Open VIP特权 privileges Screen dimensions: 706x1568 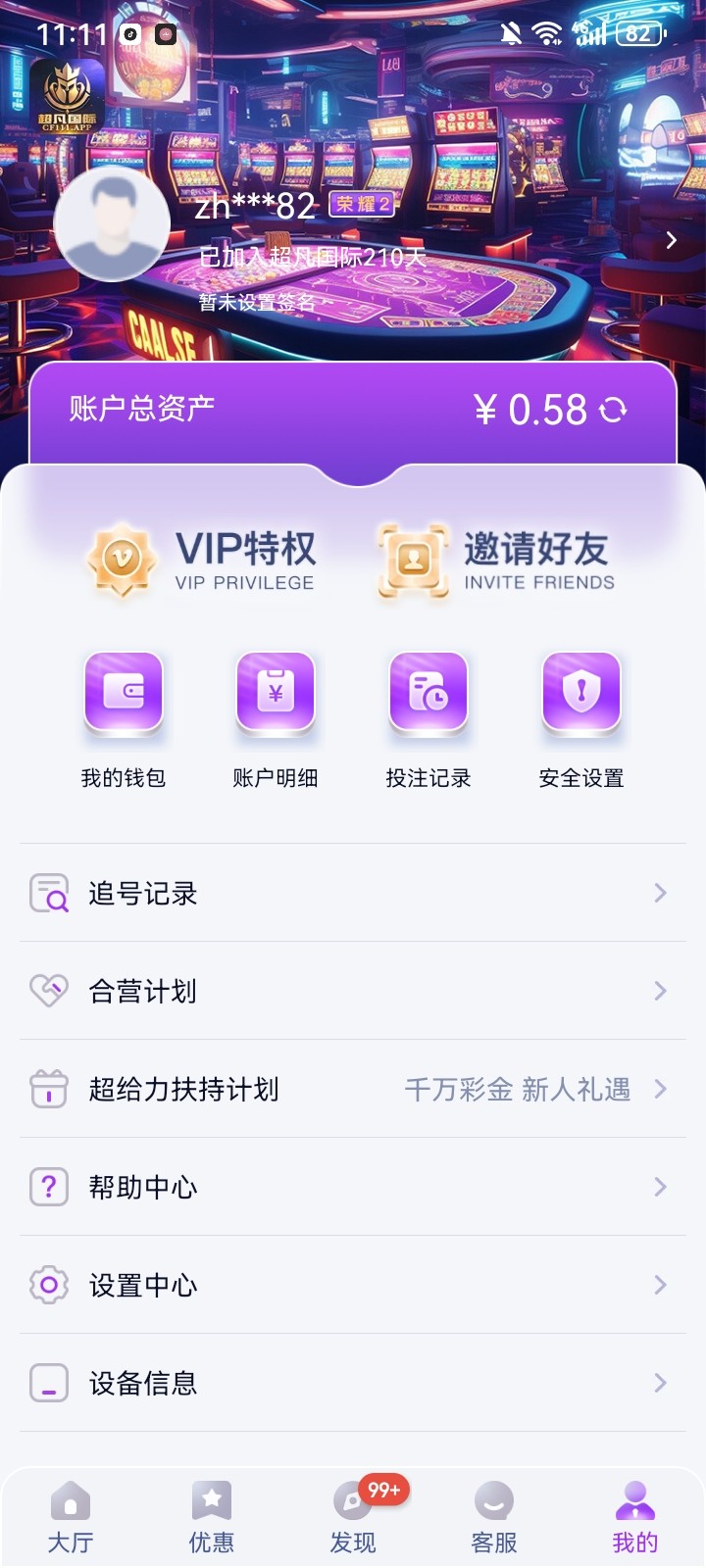coord(202,561)
